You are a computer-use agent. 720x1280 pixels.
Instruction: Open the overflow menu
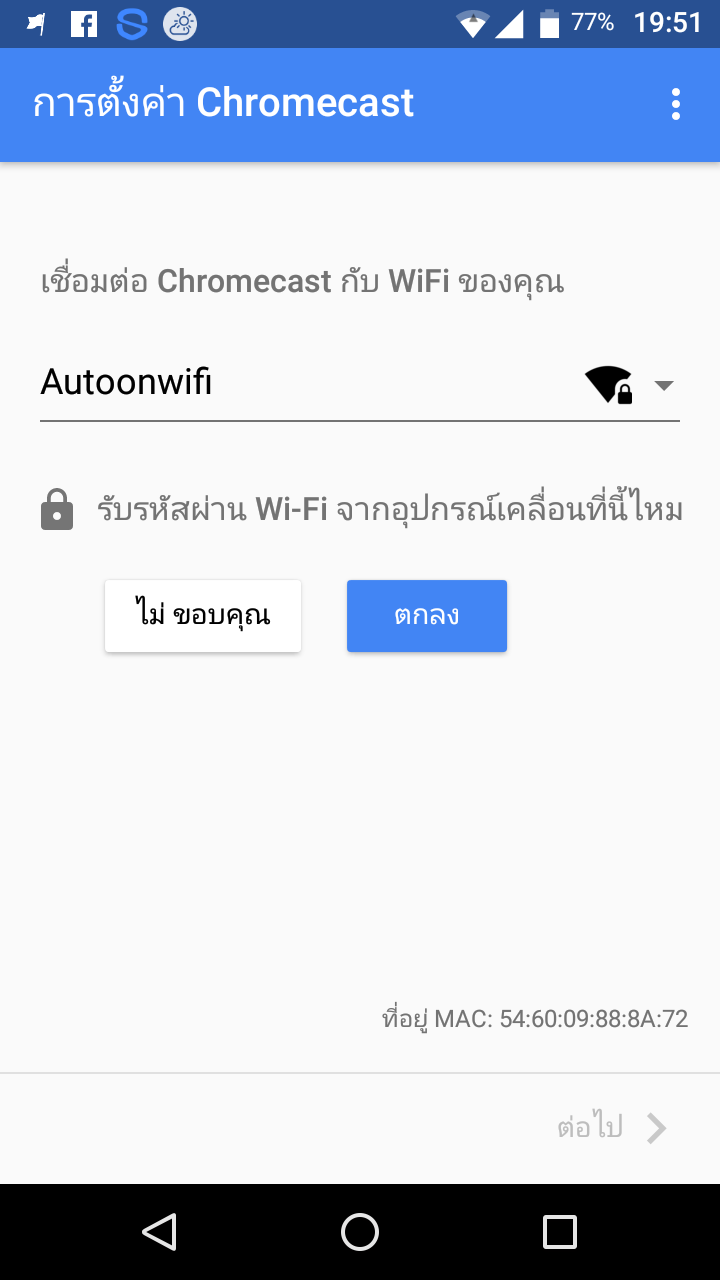pyautogui.click(x=676, y=104)
